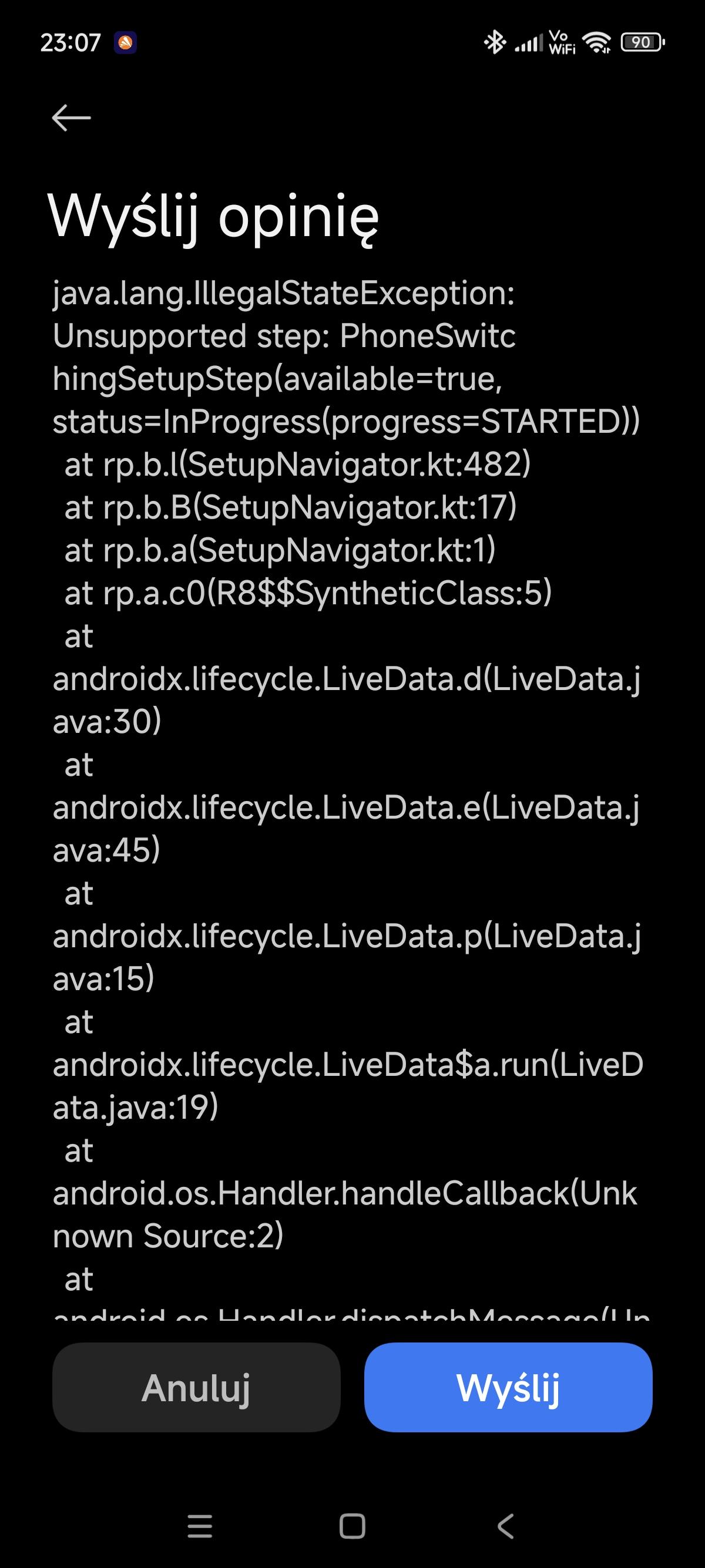Viewport: 705px width, 1568px height.
Task: Go back using the top arrow
Action: point(71,117)
